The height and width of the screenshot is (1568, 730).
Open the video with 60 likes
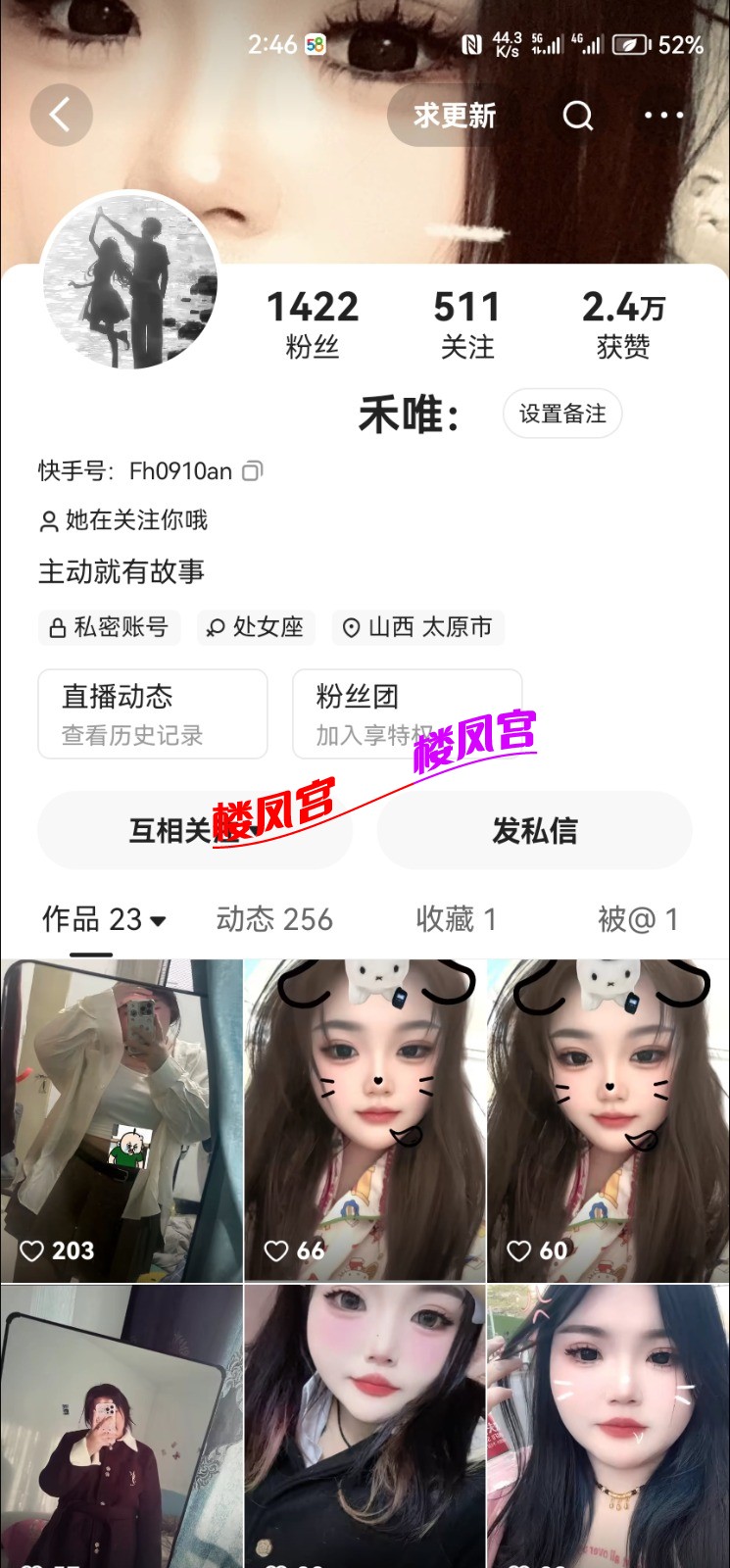coord(608,1120)
